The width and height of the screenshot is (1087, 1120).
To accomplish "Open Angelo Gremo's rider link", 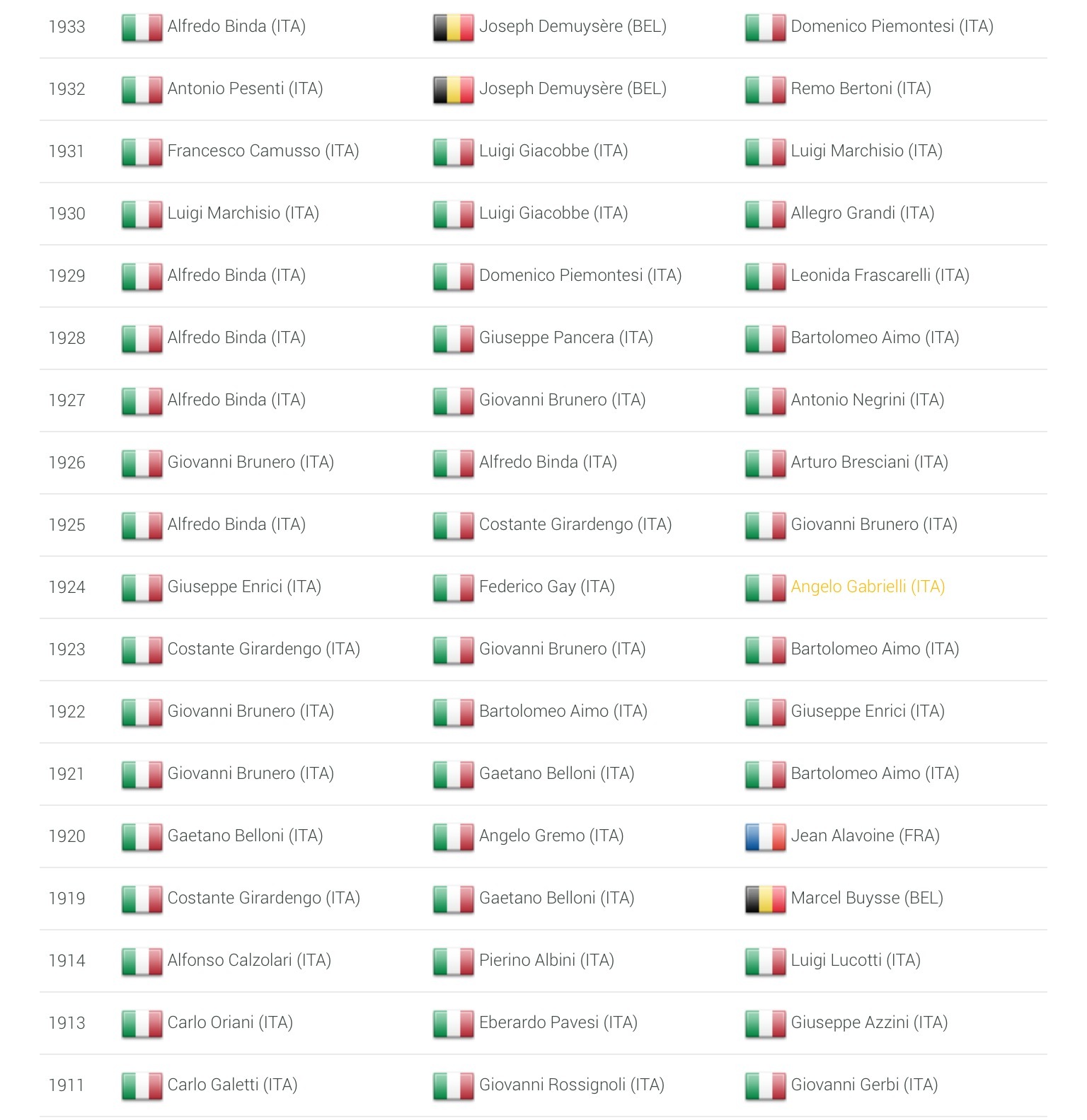I will pos(551,836).
